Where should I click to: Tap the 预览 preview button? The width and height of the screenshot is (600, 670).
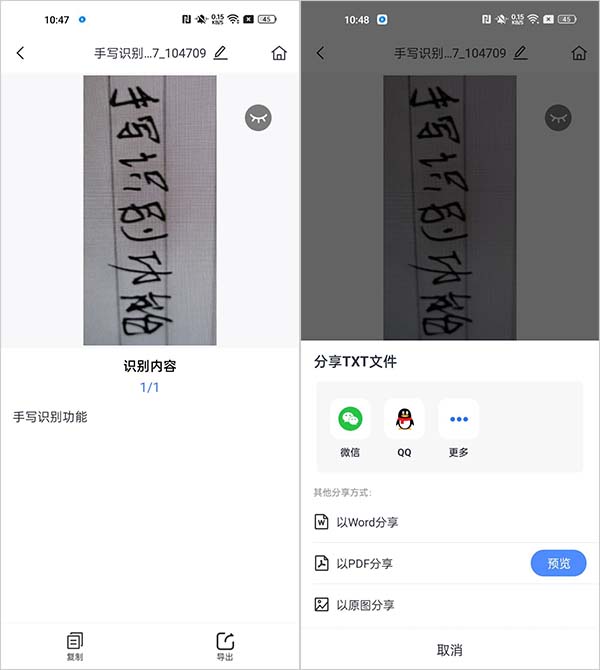click(558, 564)
